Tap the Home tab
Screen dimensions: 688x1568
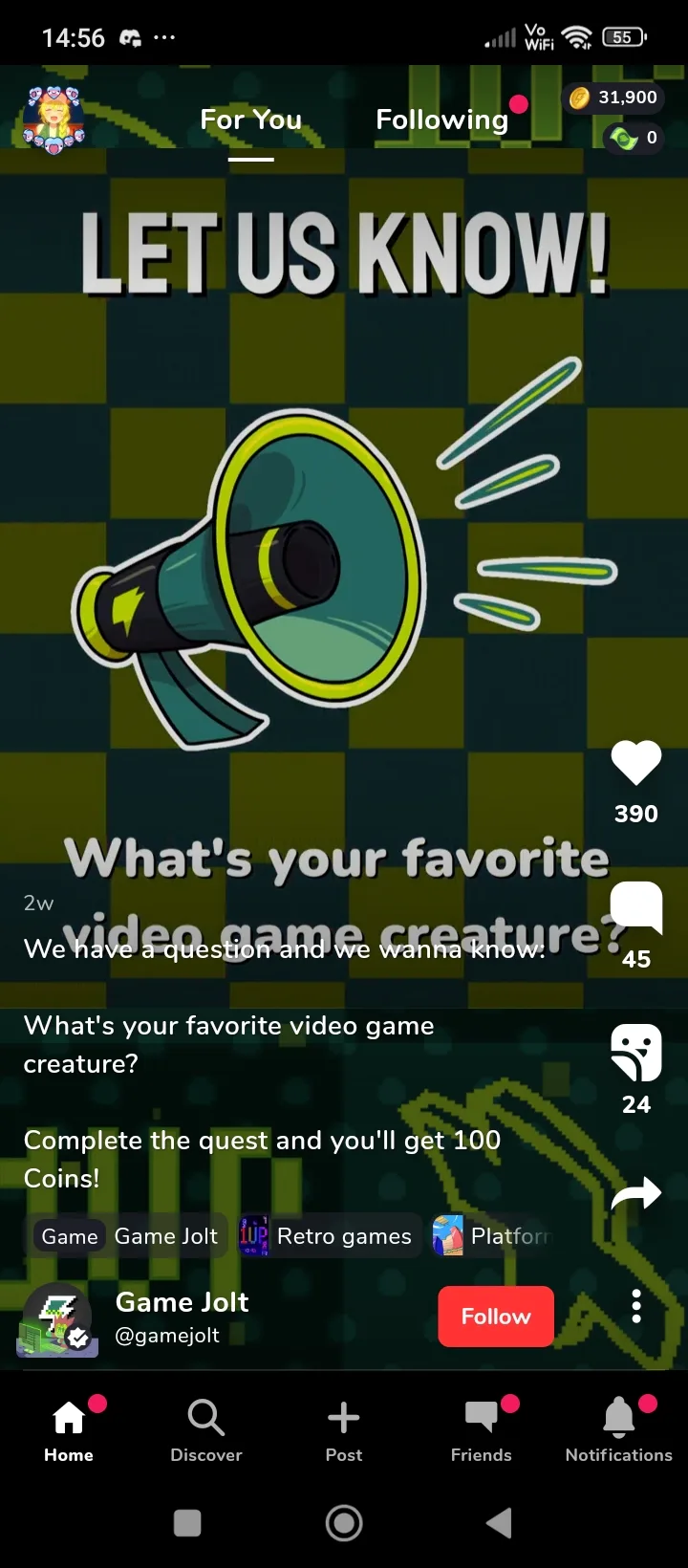pos(69,1430)
